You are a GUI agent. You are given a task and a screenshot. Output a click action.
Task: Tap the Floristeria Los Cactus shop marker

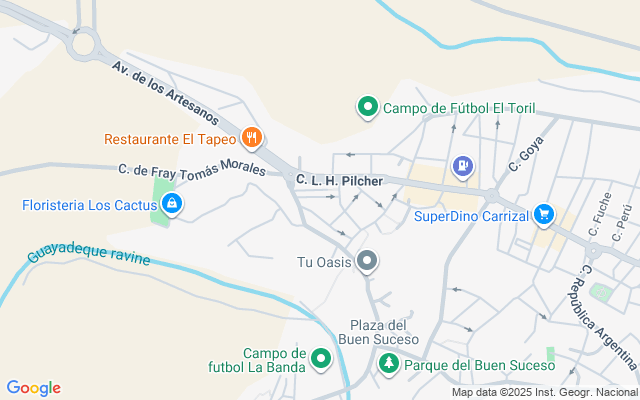pos(172,205)
